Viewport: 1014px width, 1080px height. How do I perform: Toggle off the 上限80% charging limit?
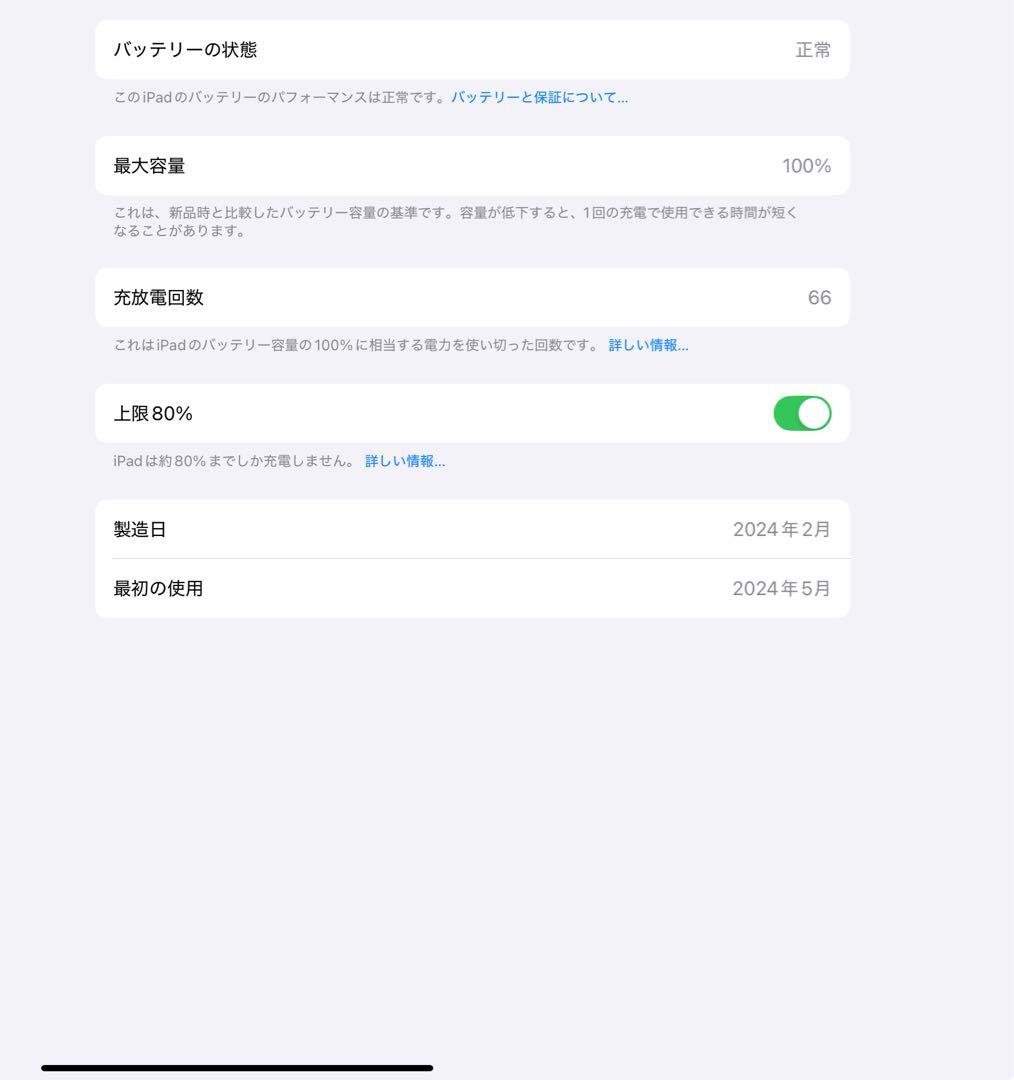coord(802,412)
